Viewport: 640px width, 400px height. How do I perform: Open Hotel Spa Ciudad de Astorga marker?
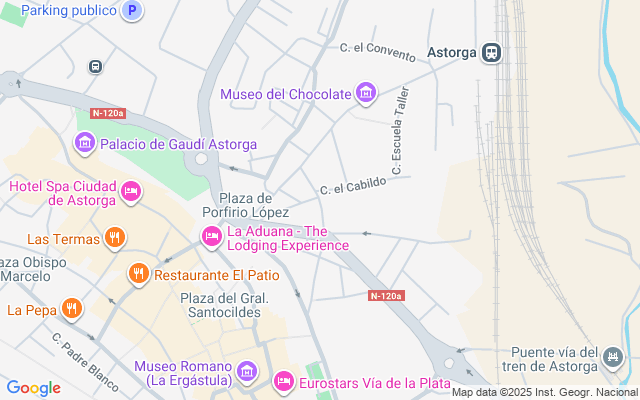pyautogui.click(x=130, y=191)
